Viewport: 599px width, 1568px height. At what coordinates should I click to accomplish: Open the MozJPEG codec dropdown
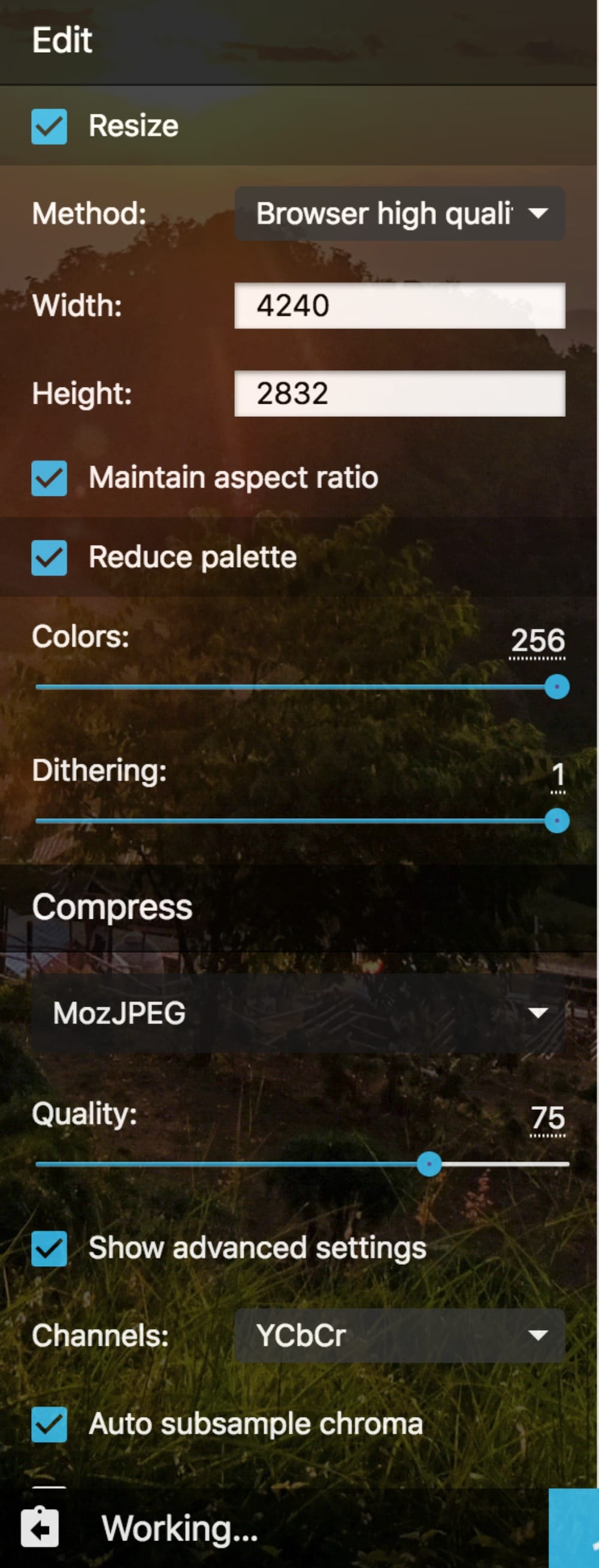pyautogui.click(x=298, y=1013)
